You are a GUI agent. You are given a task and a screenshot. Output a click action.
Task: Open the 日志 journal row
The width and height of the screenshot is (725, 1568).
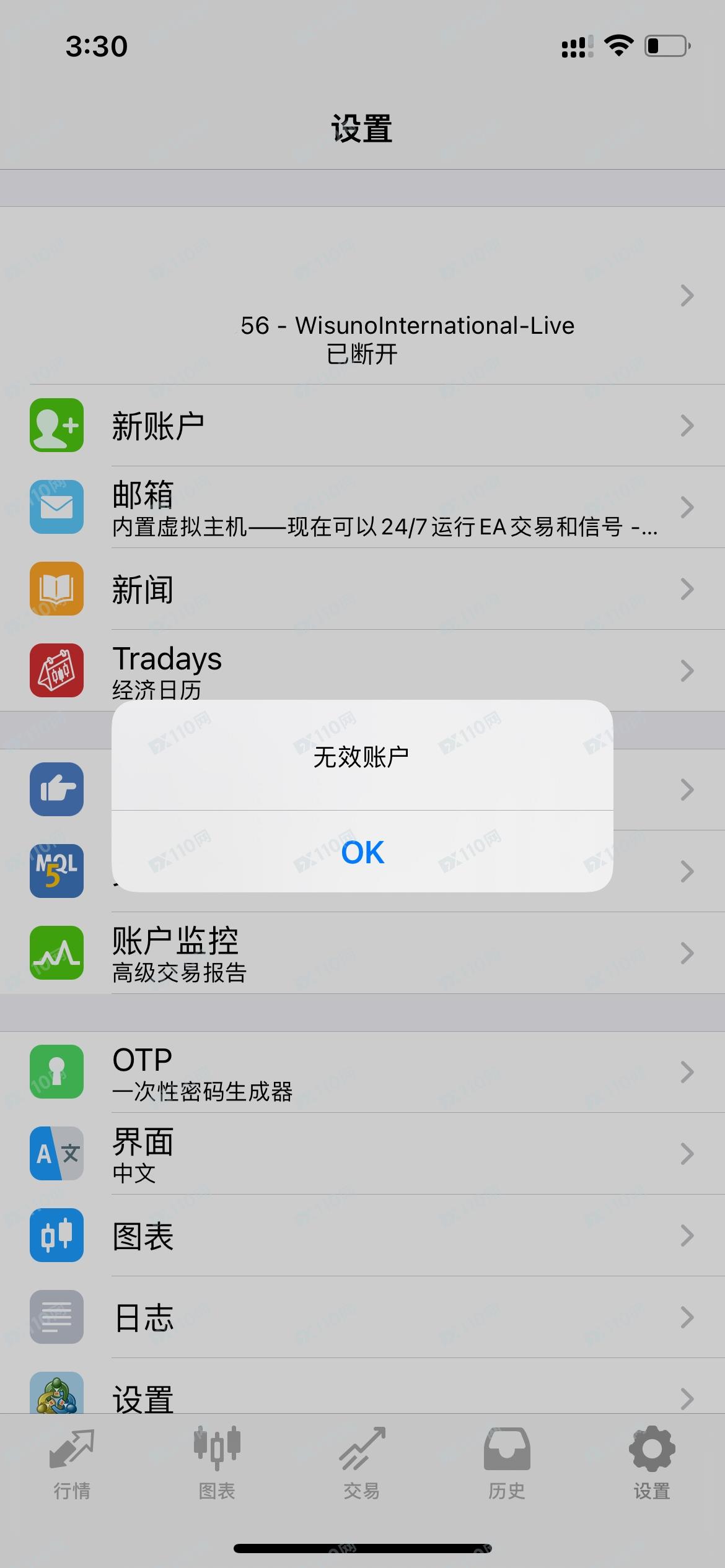tap(362, 1317)
